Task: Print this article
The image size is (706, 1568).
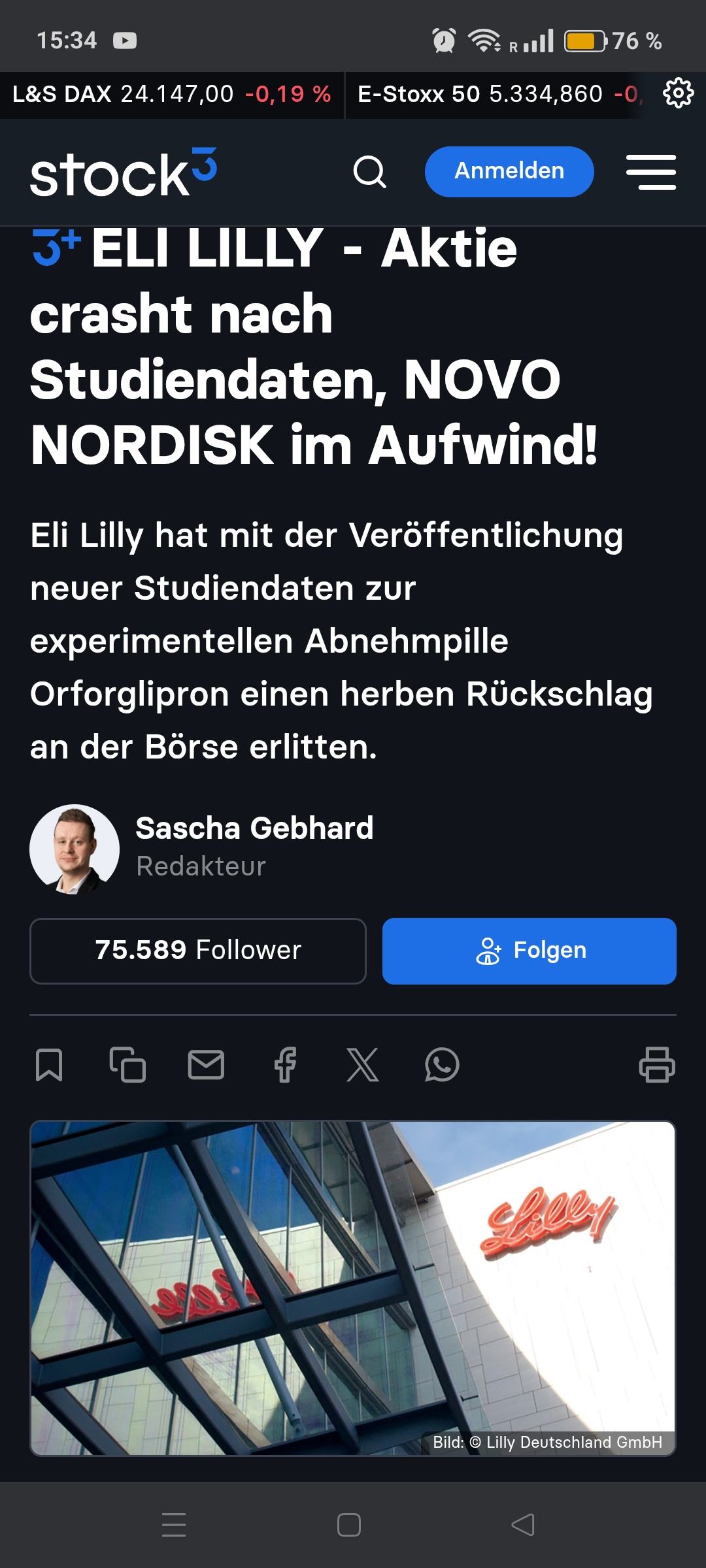Action: tap(656, 1065)
